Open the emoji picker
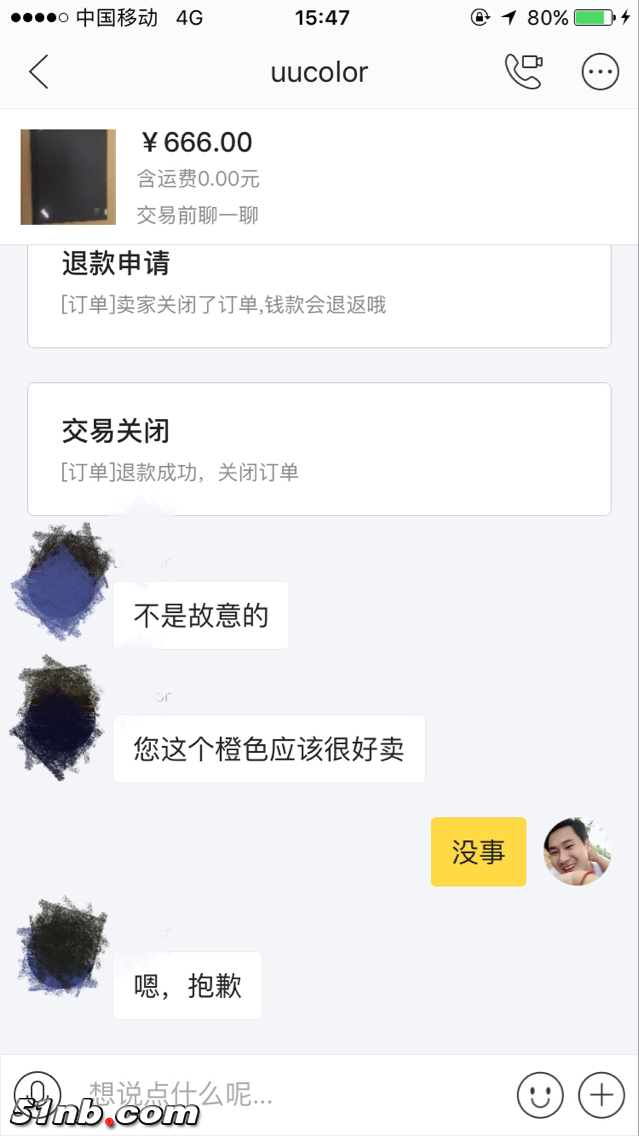This screenshot has width=639, height=1136. click(x=540, y=1095)
